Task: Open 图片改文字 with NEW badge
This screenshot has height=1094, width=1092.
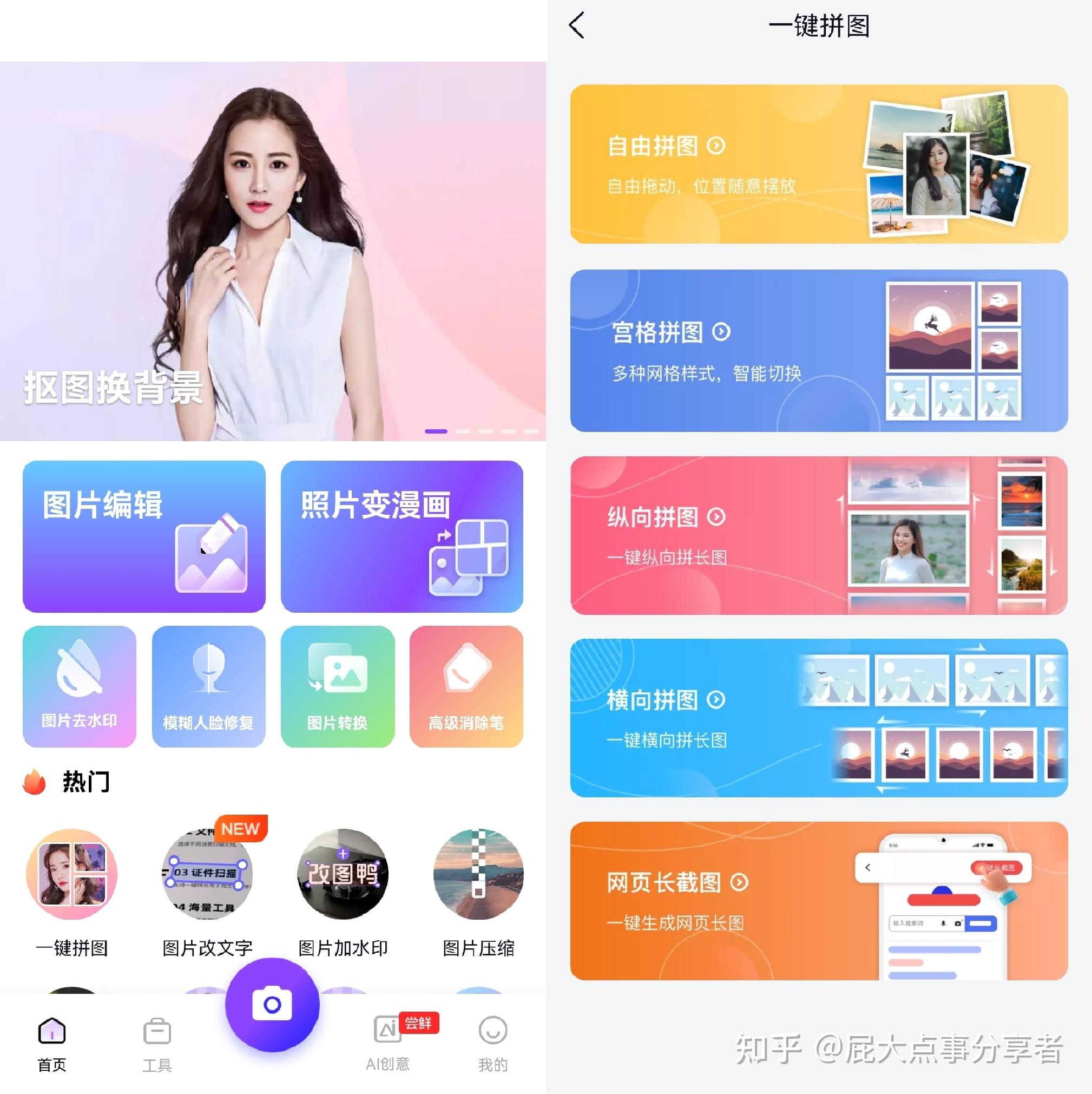Action: pos(207,875)
